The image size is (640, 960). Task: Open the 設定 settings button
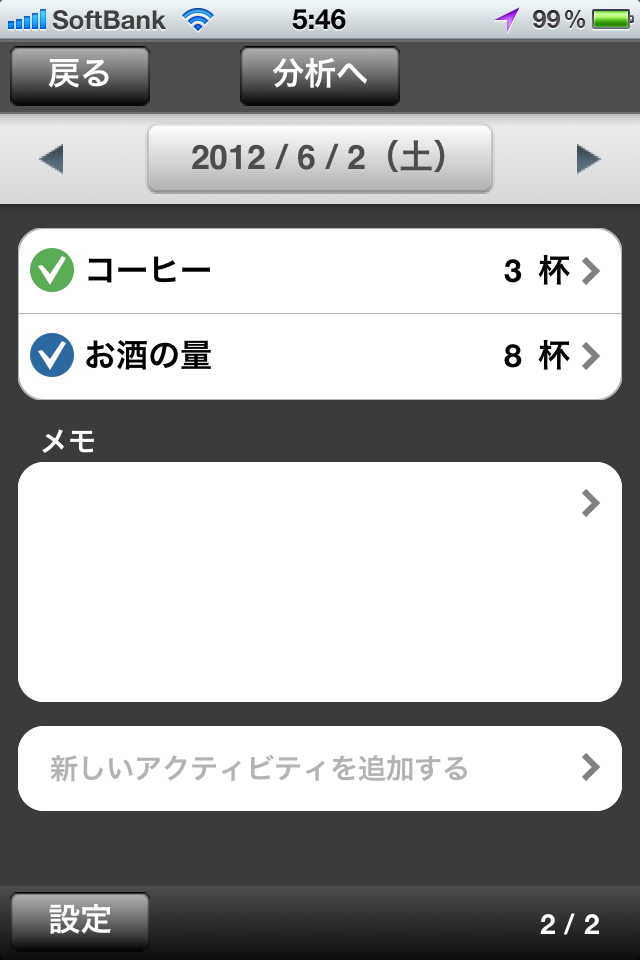coord(80,920)
